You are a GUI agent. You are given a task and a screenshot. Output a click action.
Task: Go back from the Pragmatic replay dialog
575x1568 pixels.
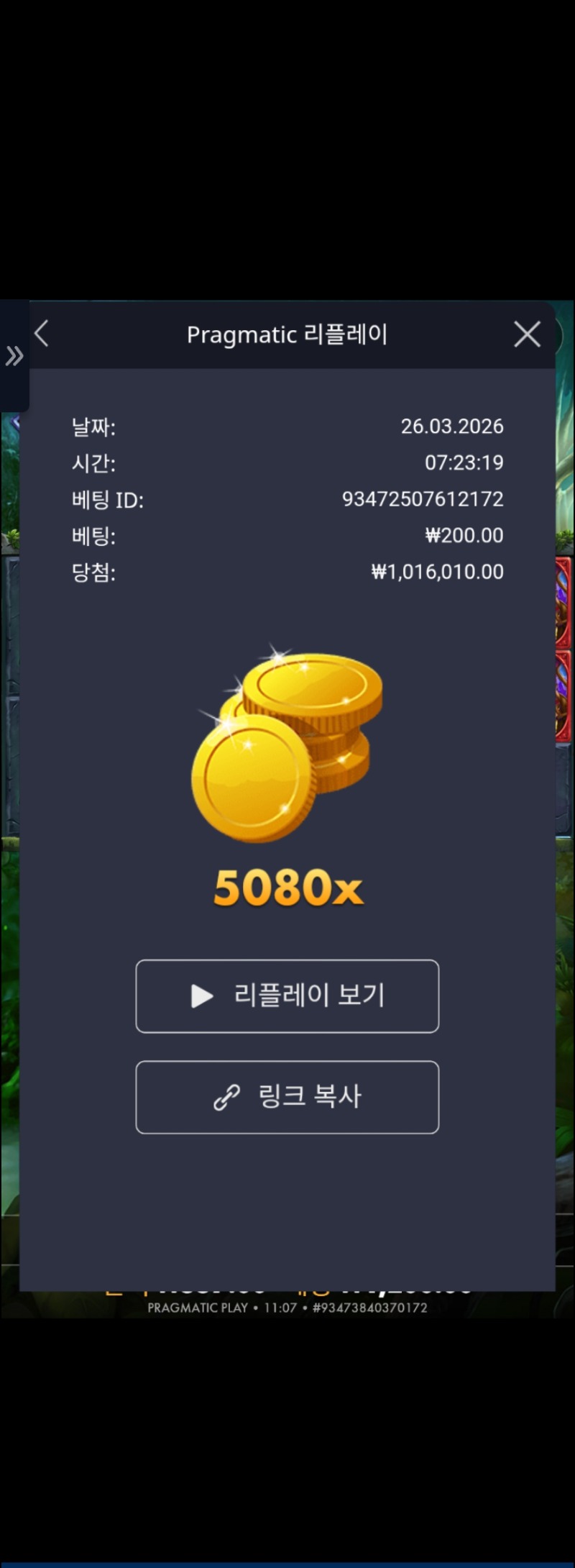point(42,334)
